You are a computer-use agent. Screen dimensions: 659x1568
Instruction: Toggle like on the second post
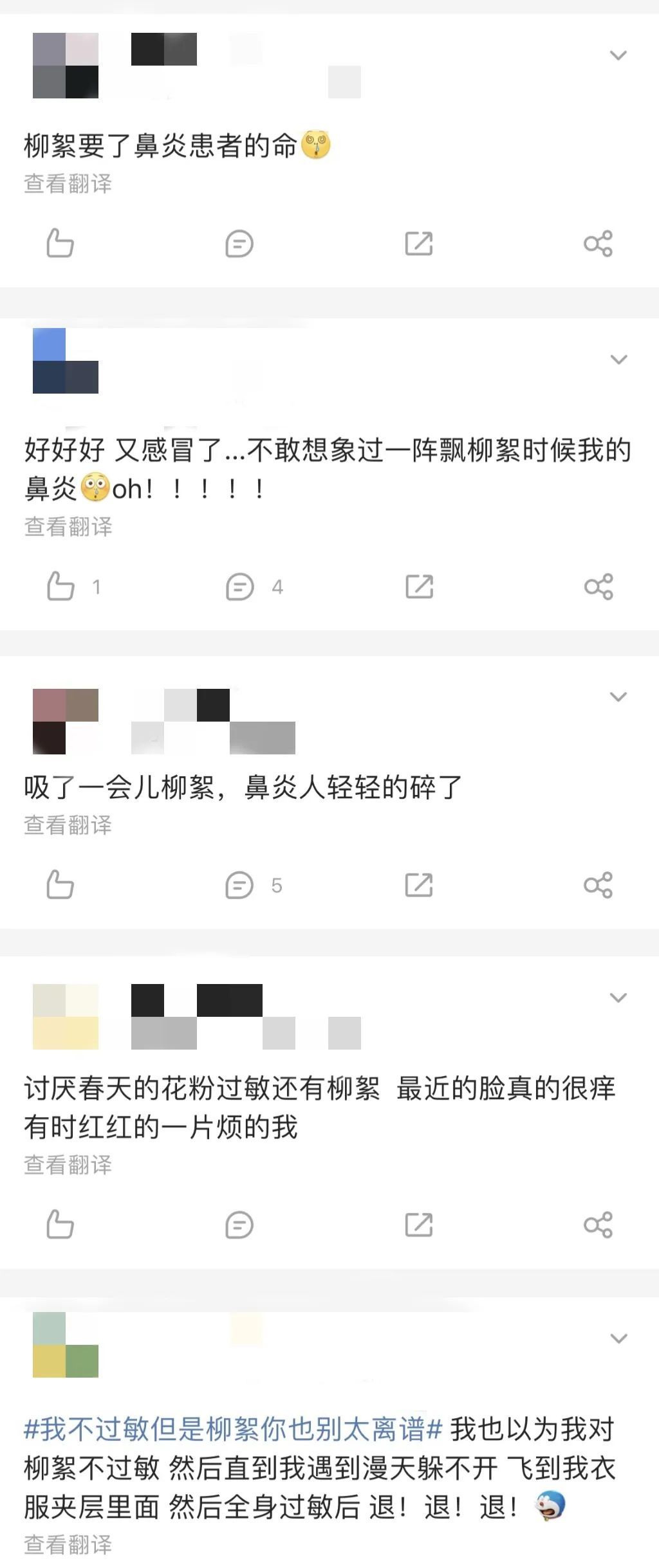point(61,587)
